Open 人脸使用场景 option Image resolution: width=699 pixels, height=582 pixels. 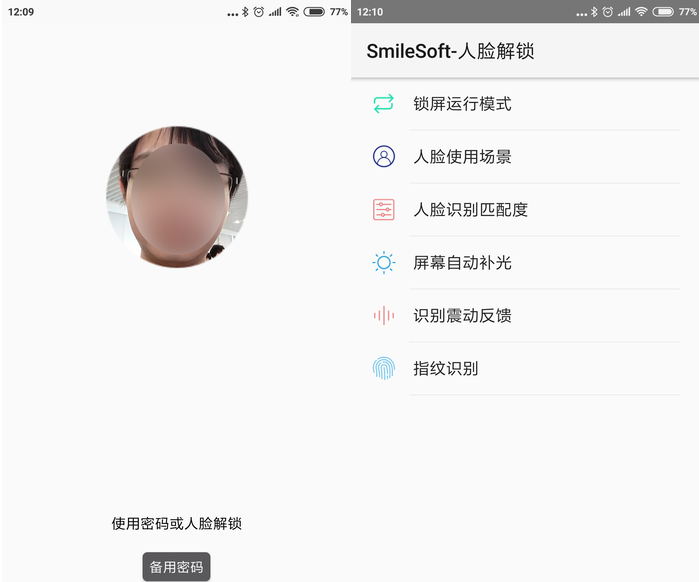(x=462, y=157)
